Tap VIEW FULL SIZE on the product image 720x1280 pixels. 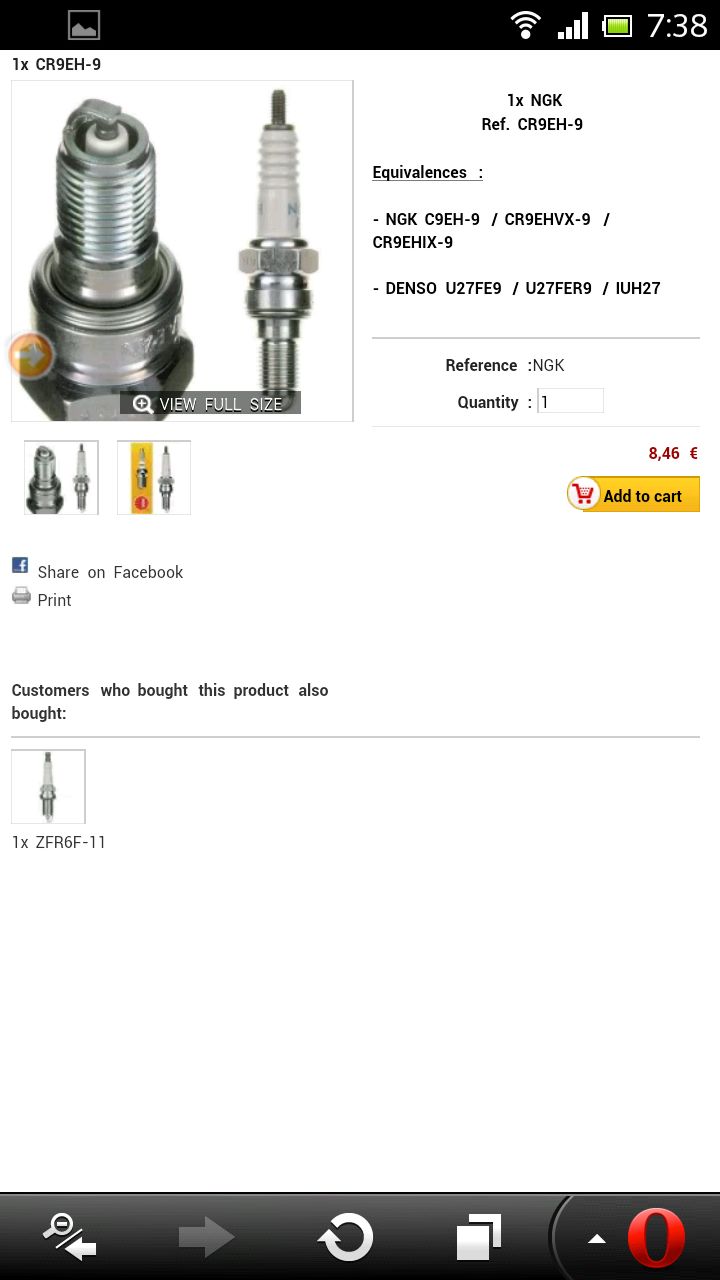(x=210, y=404)
